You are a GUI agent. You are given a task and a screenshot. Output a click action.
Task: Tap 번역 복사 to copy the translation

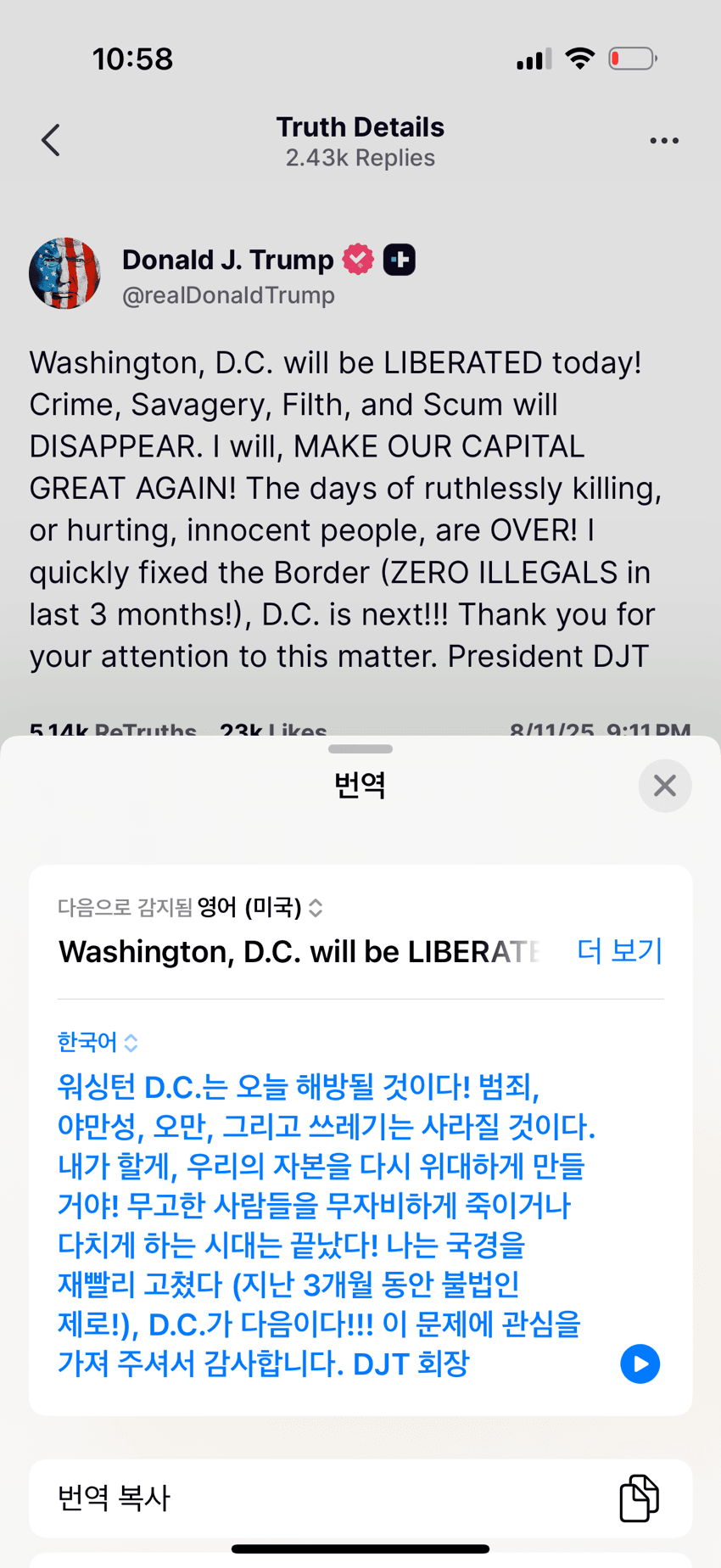coord(113,1498)
